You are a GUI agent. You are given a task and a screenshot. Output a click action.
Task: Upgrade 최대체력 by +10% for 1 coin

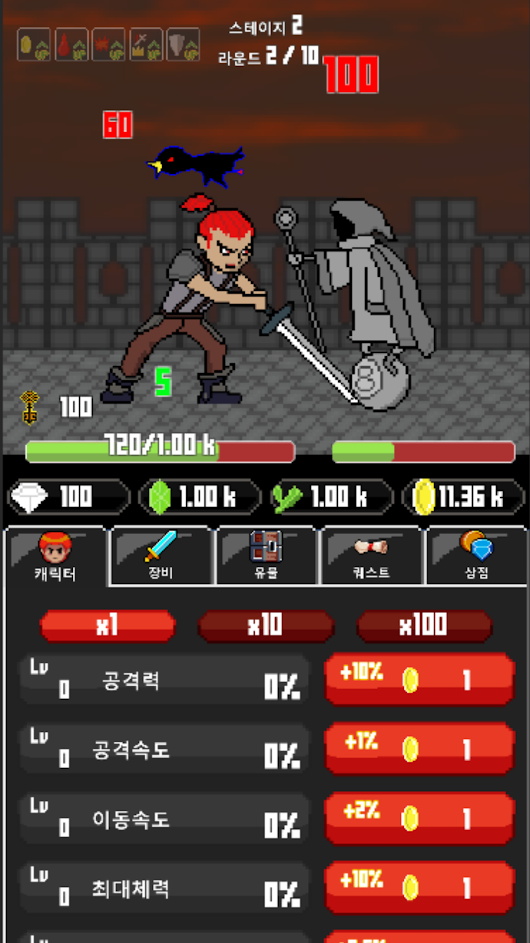coord(420,888)
